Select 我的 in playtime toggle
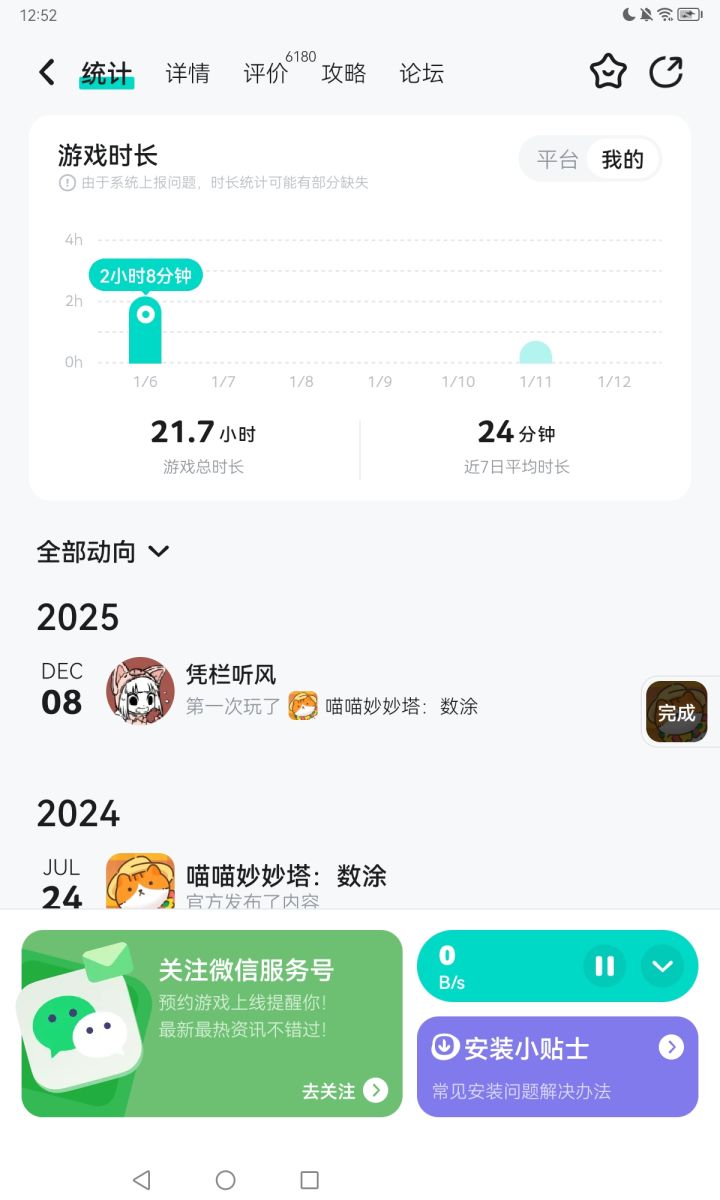Image resolution: width=720 pixels, height=1200 pixels. click(x=622, y=158)
